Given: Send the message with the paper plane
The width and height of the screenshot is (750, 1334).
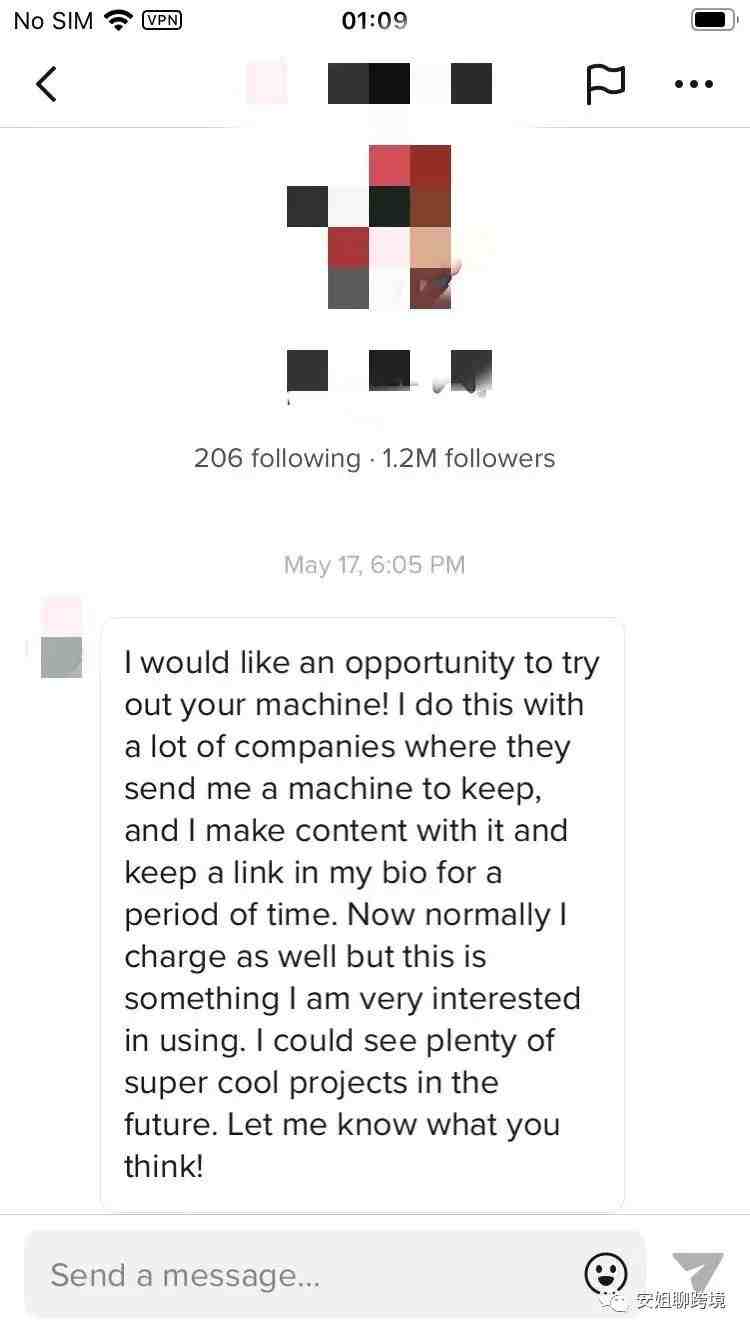Looking at the screenshot, I should (697, 1272).
